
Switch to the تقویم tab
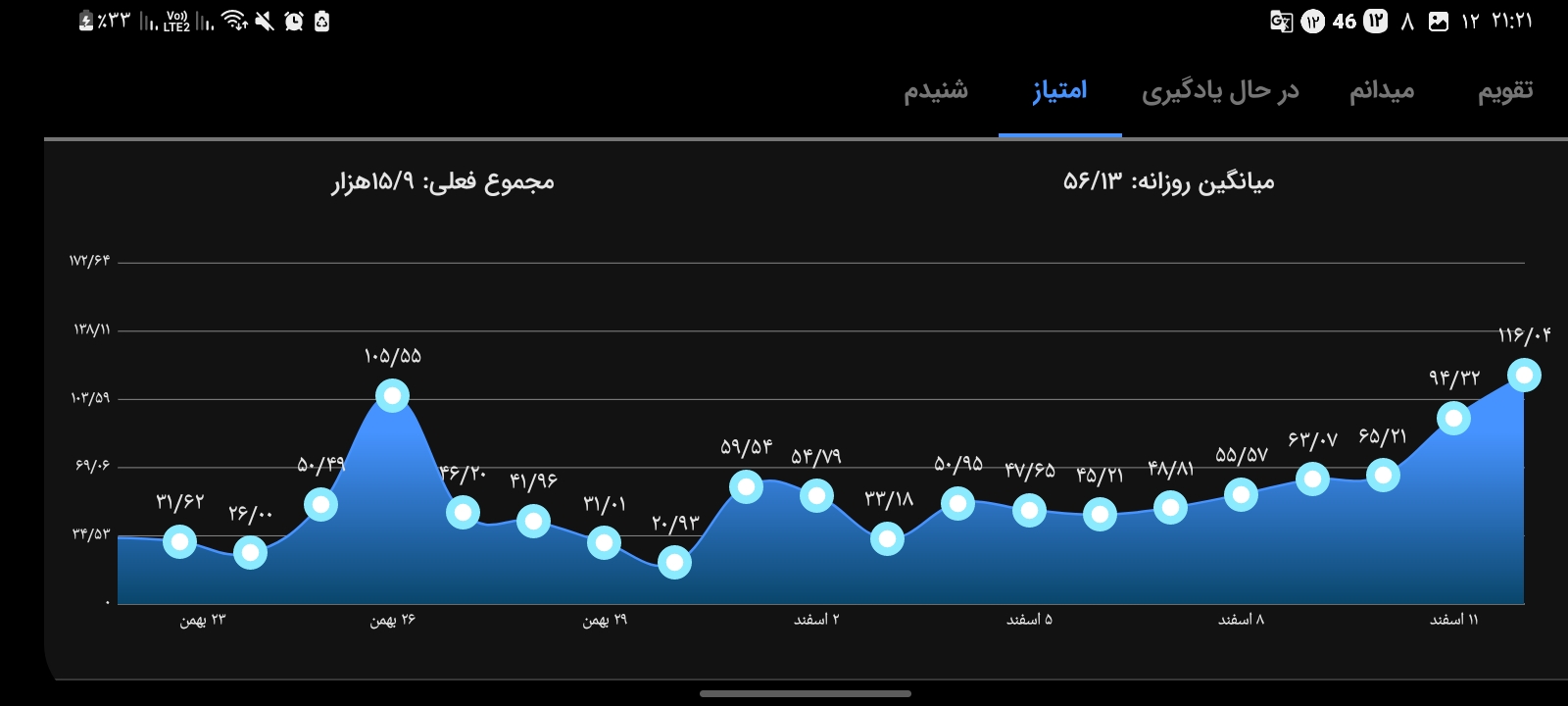1504,91
